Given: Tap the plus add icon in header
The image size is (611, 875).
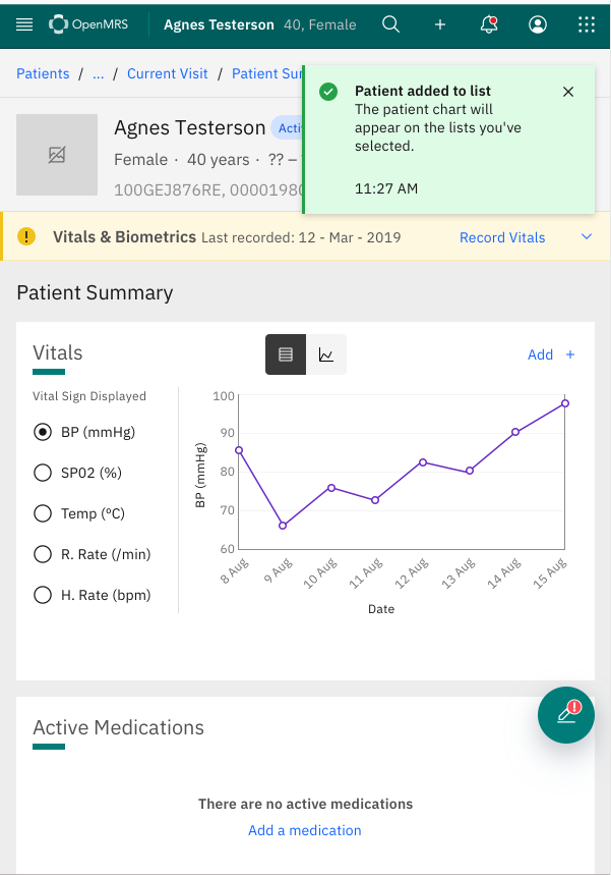Looking at the screenshot, I should click(x=440, y=24).
